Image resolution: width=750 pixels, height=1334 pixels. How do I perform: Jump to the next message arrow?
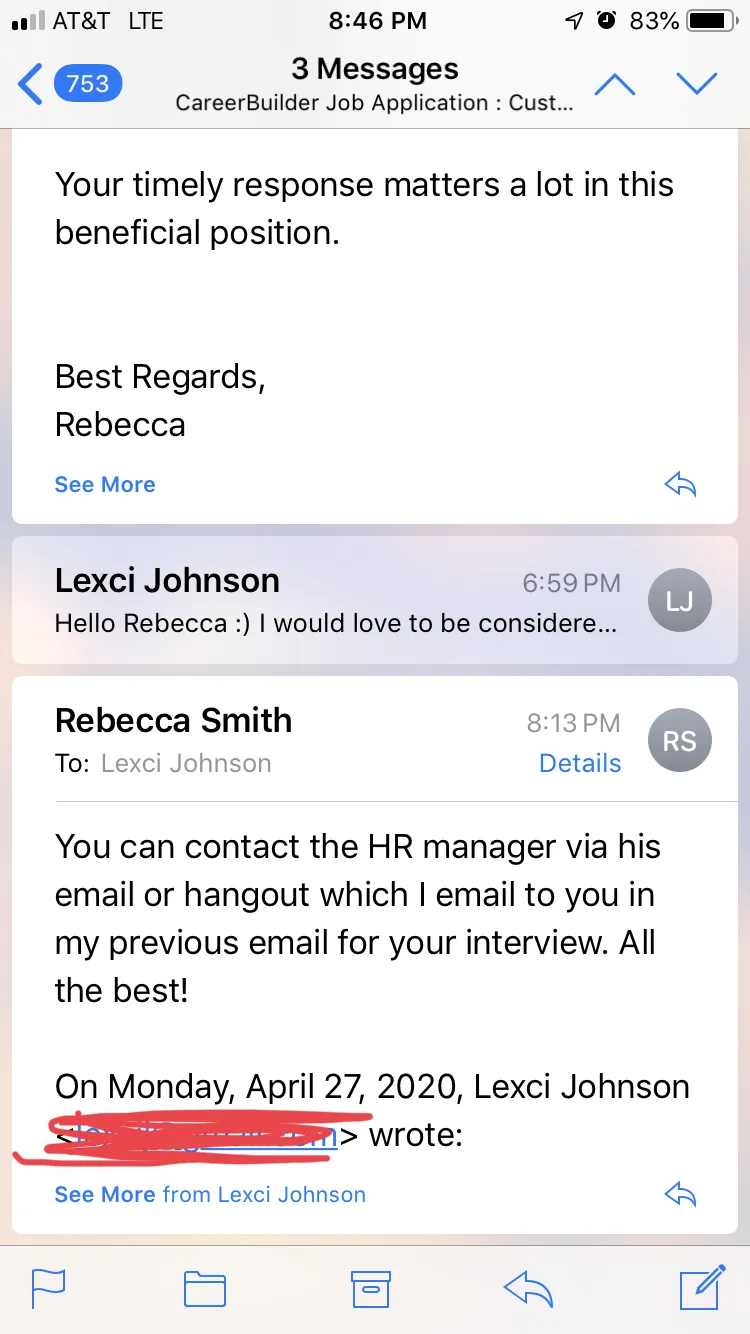[697, 84]
